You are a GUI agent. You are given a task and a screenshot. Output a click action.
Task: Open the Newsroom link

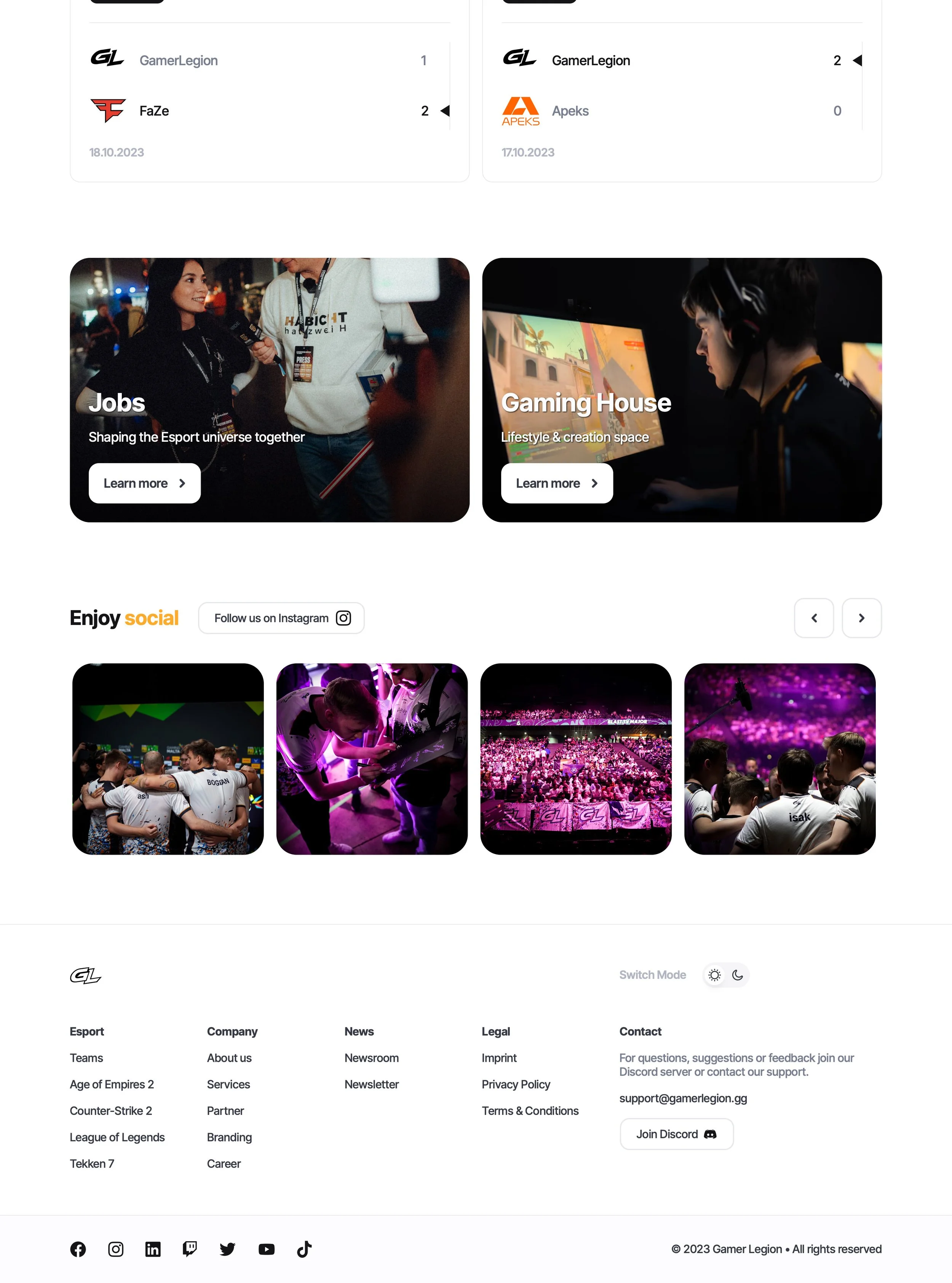372,1058
